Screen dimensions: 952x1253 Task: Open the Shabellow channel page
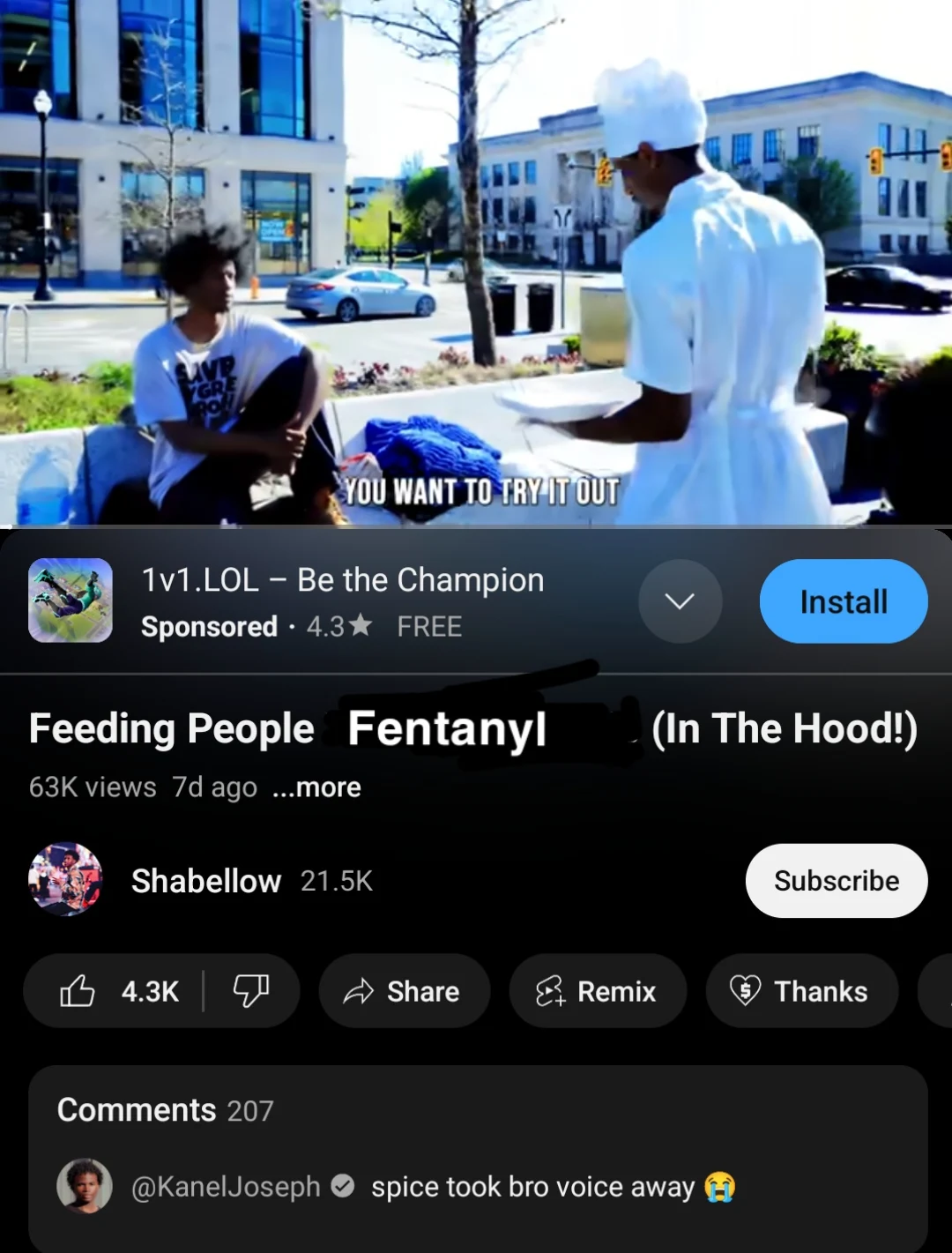(205, 881)
